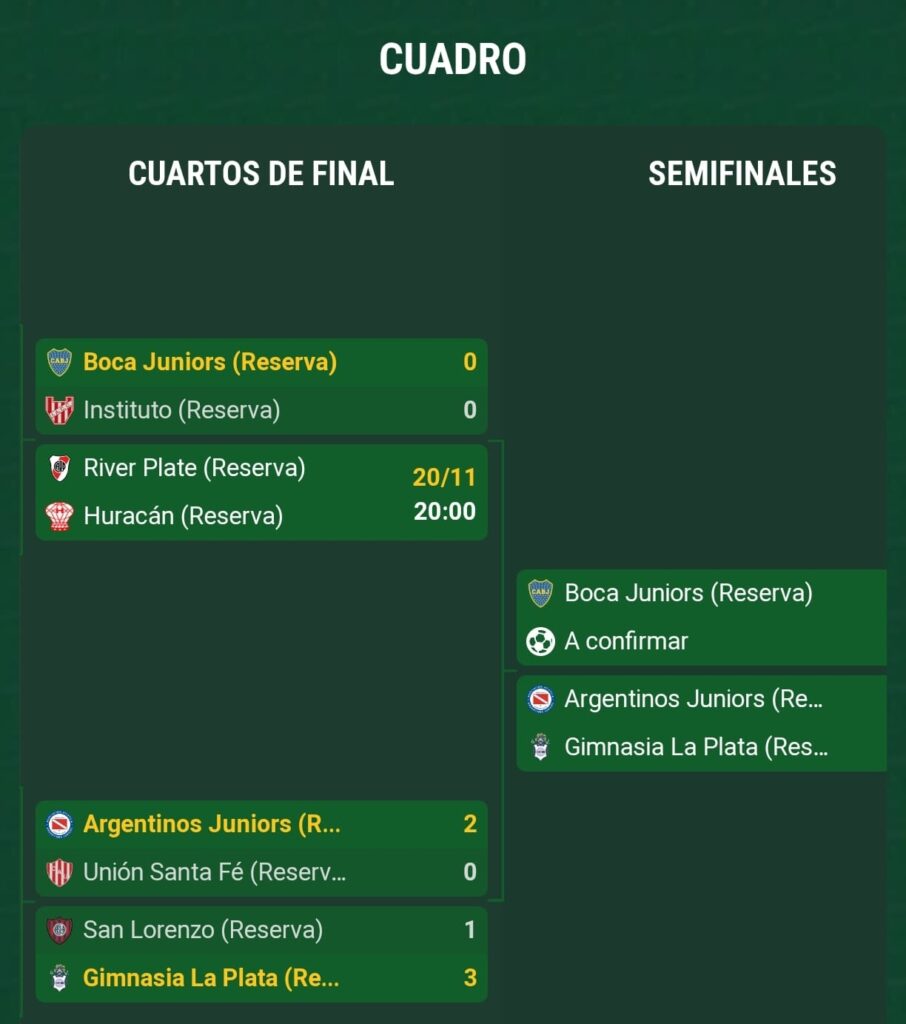The height and width of the screenshot is (1024, 906).
Task: View the Argentinos Juniors vs Gimnasia La Plata semifinal
Action: tap(701, 723)
